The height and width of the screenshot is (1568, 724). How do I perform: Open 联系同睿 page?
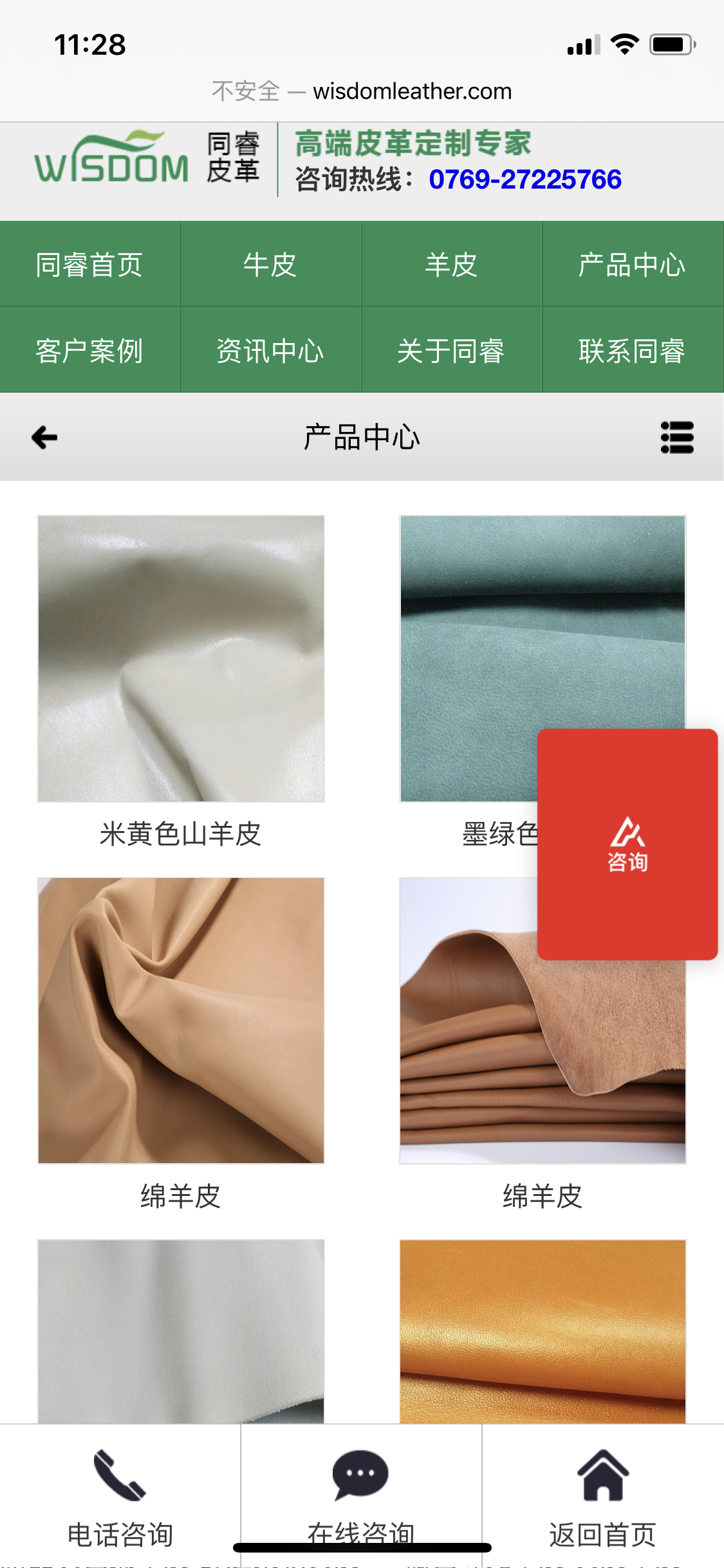(x=632, y=351)
